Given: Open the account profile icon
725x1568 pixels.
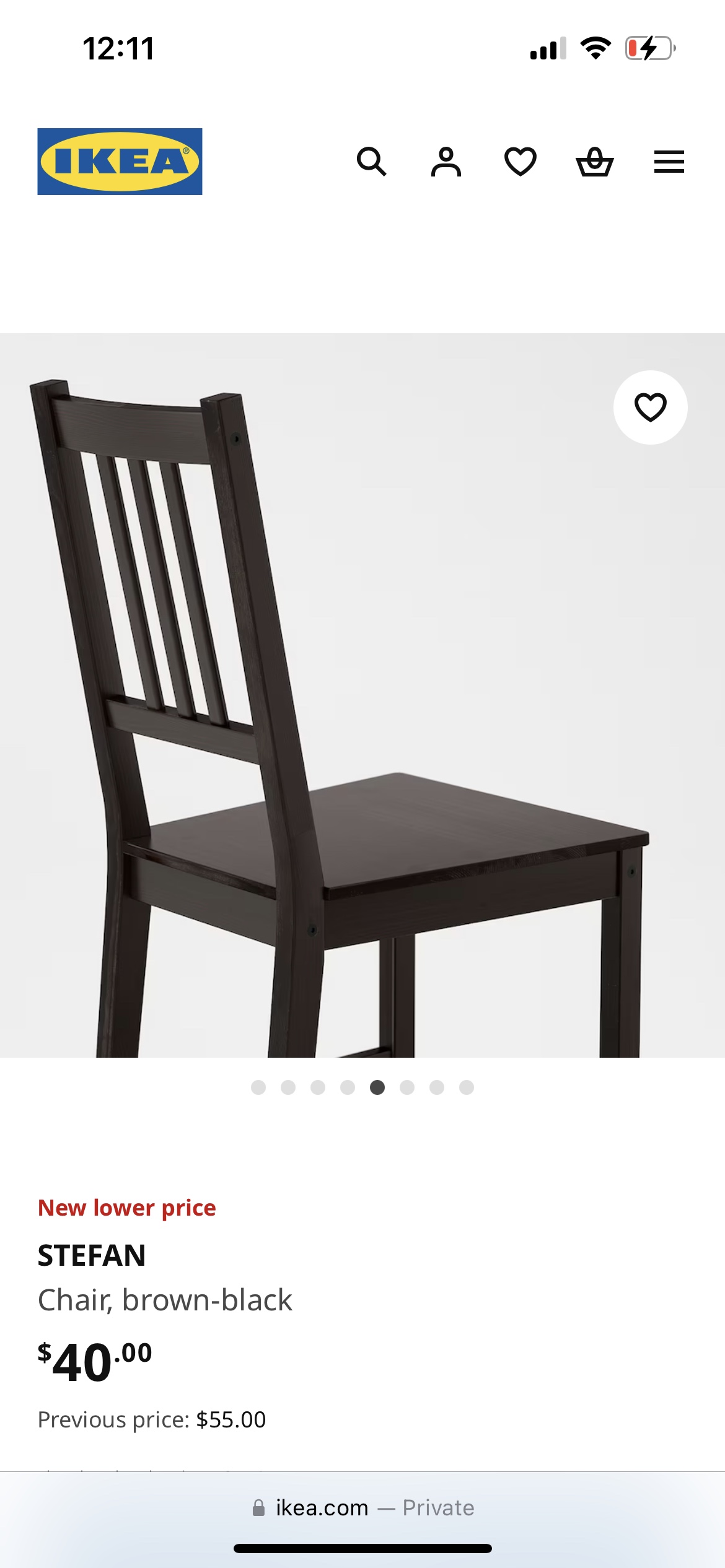Looking at the screenshot, I should click(x=446, y=162).
